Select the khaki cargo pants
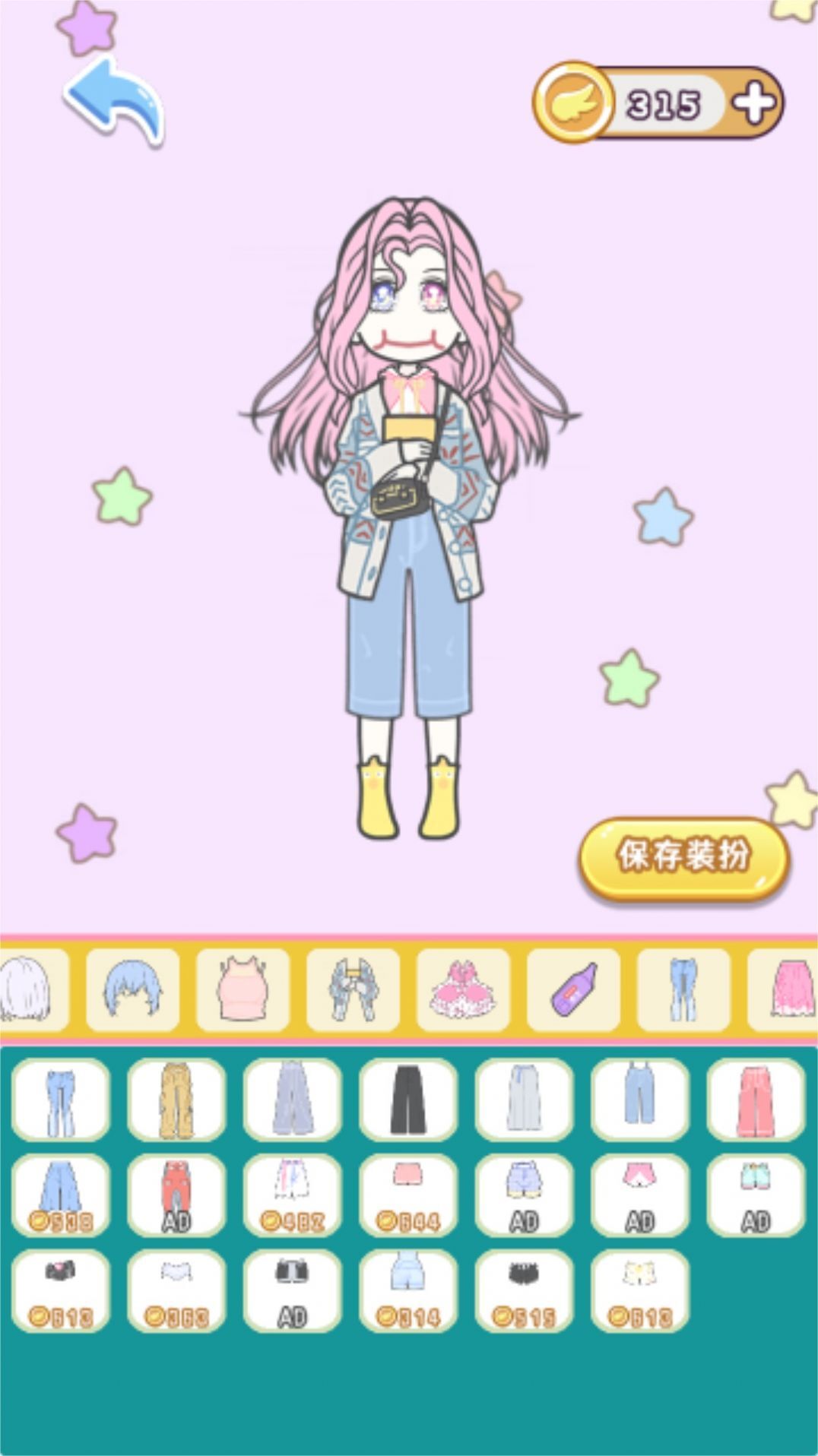Image resolution: width=818 pixels, height=1456 pixels. (x=176, y=1100)
